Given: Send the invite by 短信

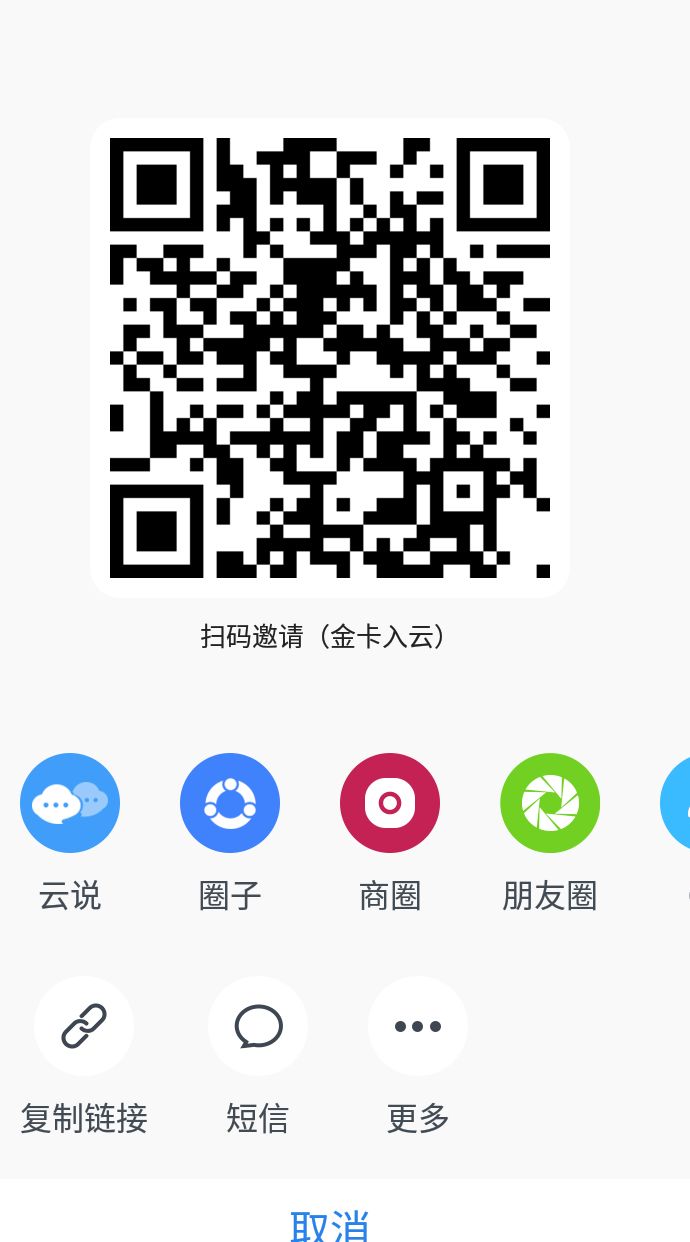Looking at the screenshot, I should coord(258,1026).
